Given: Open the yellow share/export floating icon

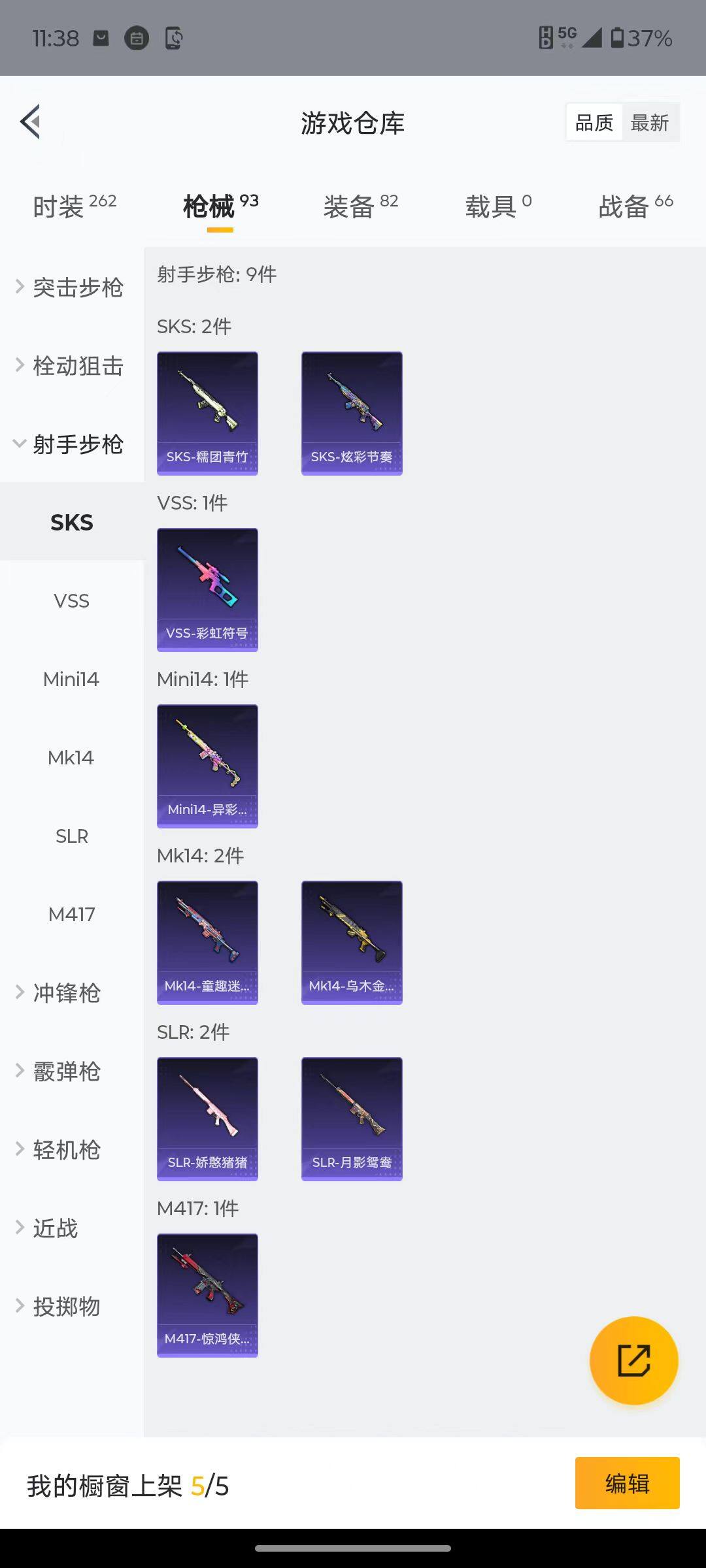Looking at the screenshot, I should pyautogui.click(x=633, y=1359).
